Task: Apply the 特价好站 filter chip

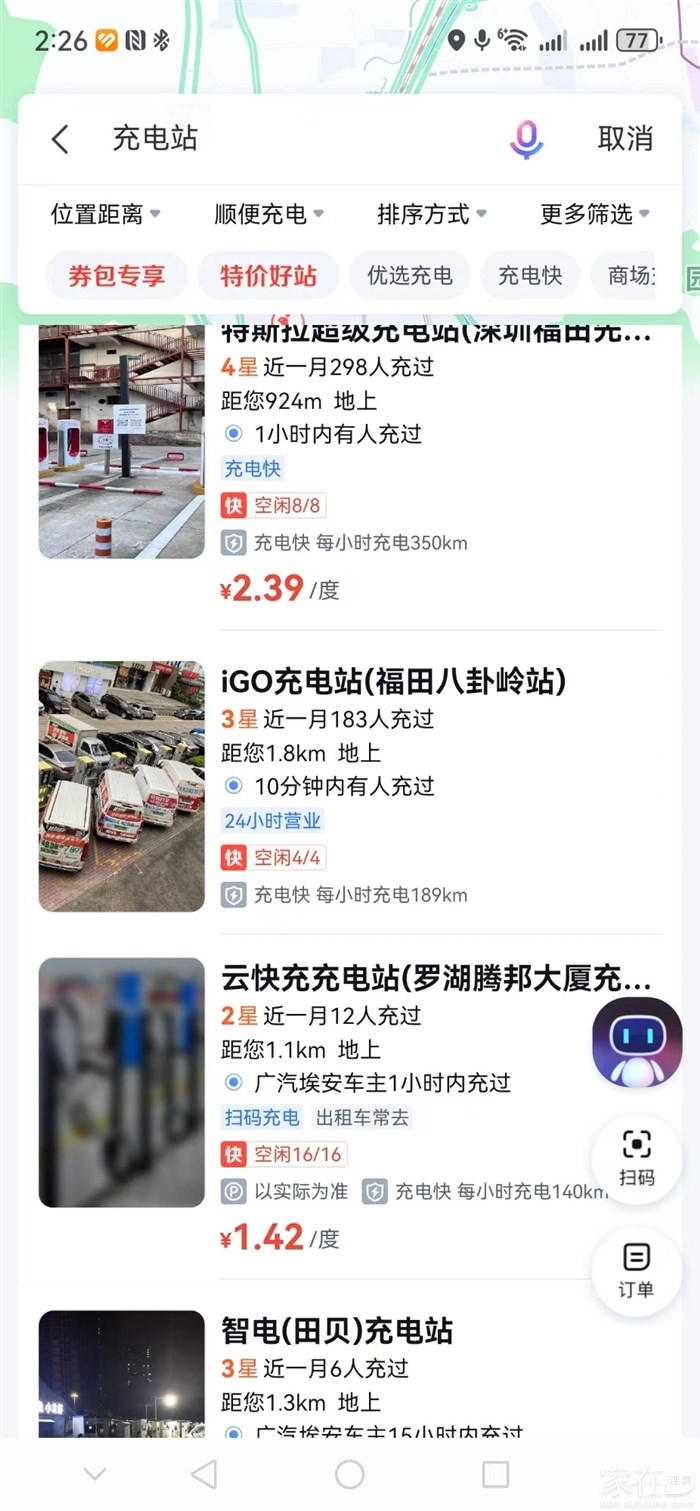Action: click(x=268, y=276)
